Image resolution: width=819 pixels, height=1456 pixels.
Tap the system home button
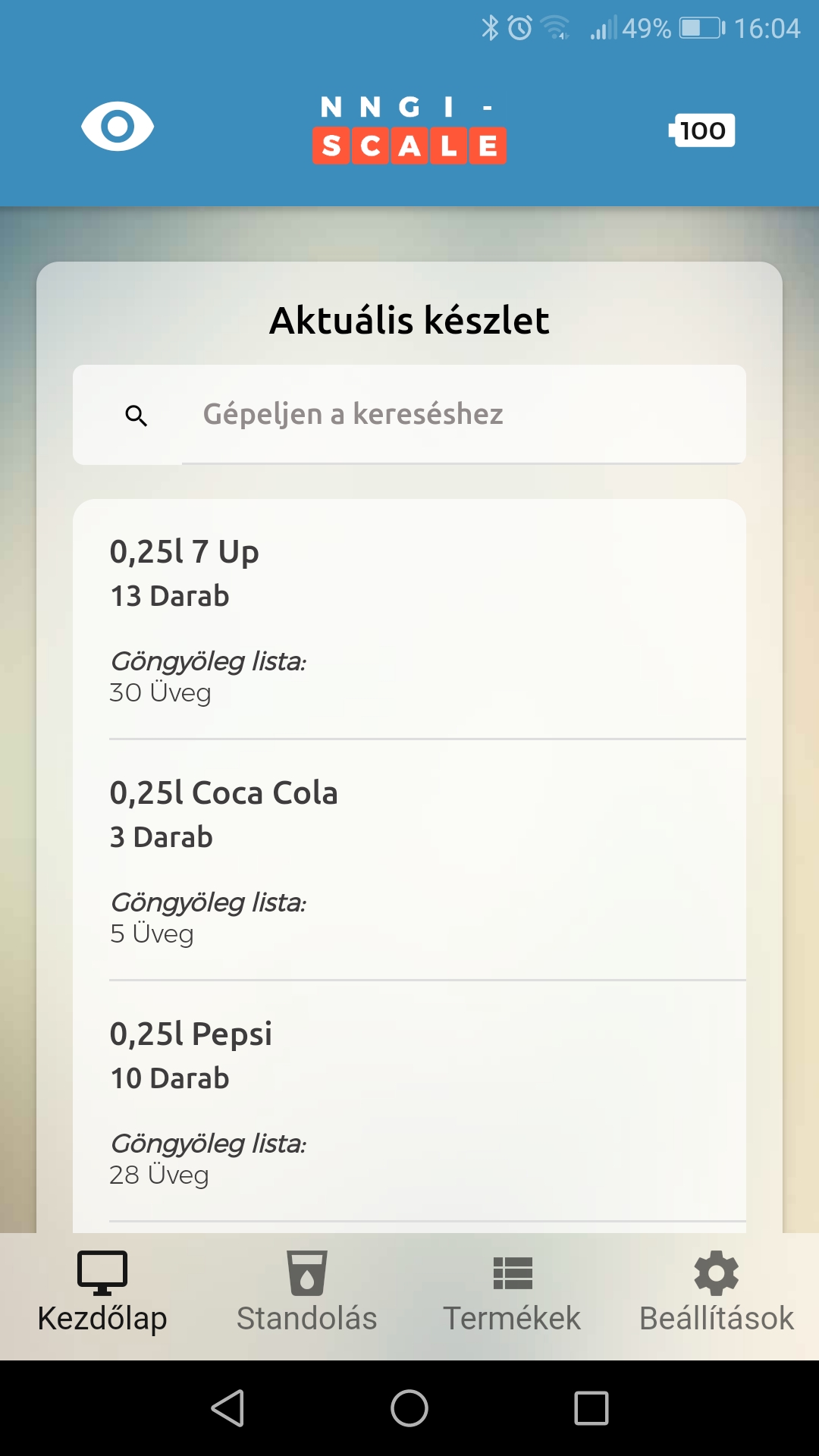pyautogui.click(x=409, y=1408)
